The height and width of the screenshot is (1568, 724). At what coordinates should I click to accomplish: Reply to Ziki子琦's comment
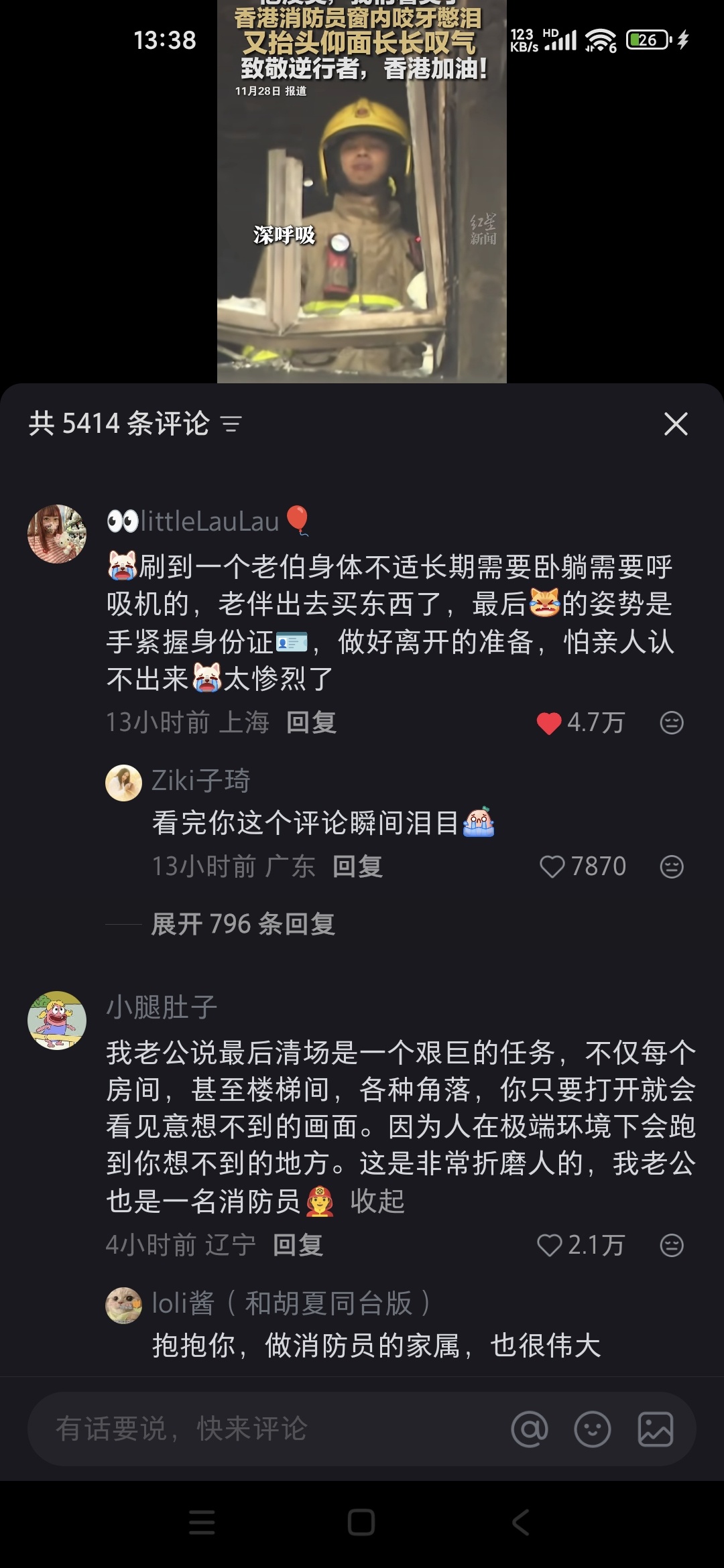357,867
